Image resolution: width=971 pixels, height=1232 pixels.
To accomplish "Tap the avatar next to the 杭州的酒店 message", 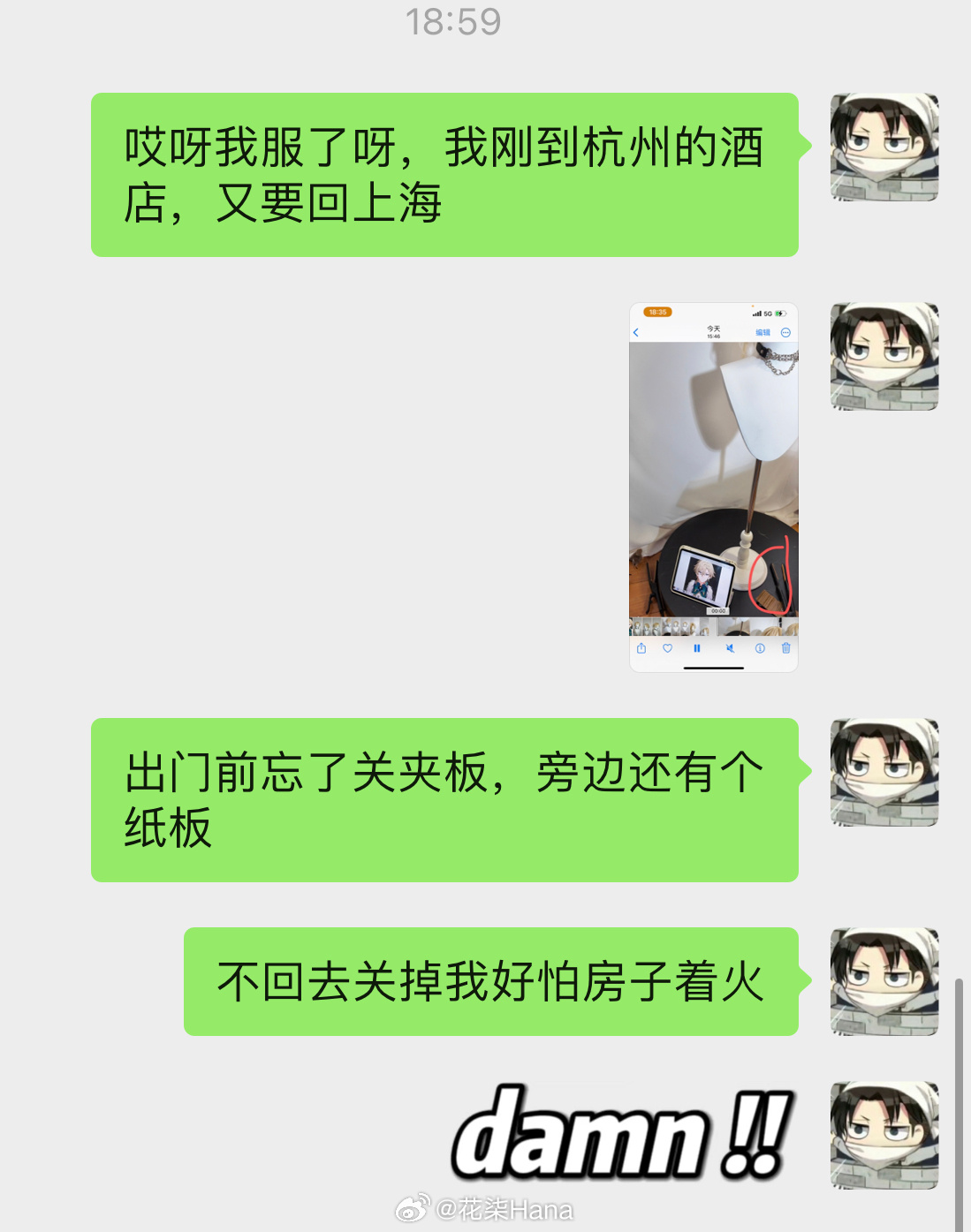I will pos(884,147).
